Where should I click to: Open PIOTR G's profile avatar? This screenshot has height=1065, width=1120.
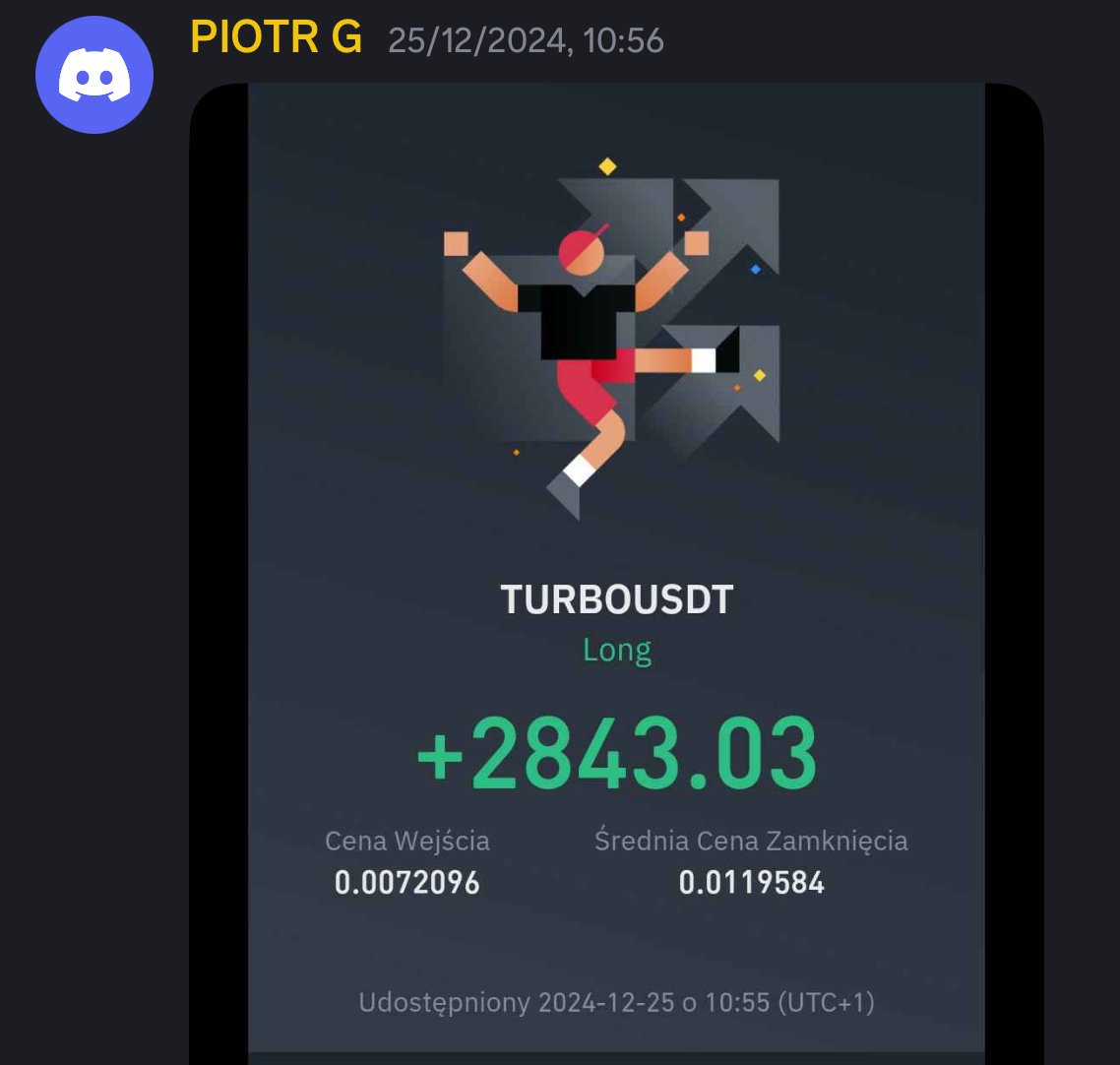[94, 75]
